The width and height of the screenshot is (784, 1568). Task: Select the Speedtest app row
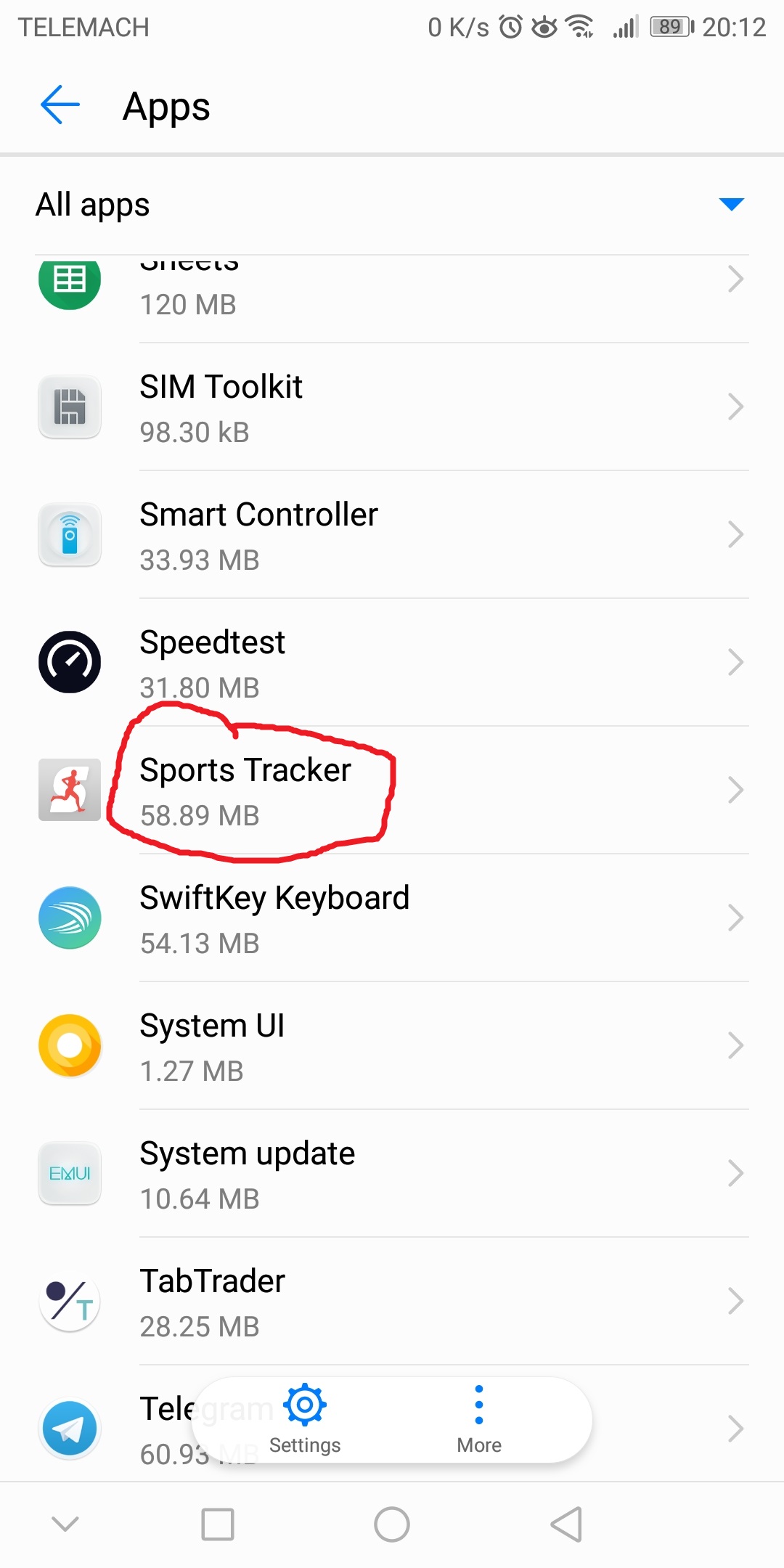tap(392, 662)
